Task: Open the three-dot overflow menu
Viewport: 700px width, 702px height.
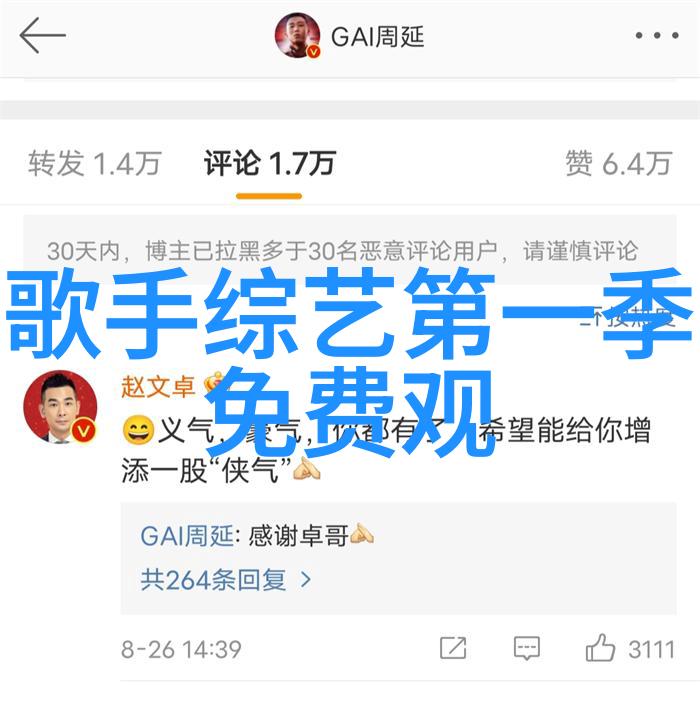Action: click(655, 37)
